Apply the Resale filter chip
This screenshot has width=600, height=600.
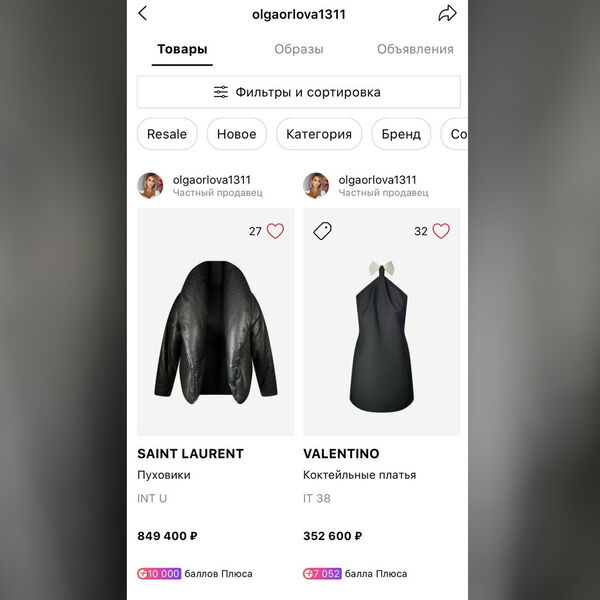[x=167, y=134]
